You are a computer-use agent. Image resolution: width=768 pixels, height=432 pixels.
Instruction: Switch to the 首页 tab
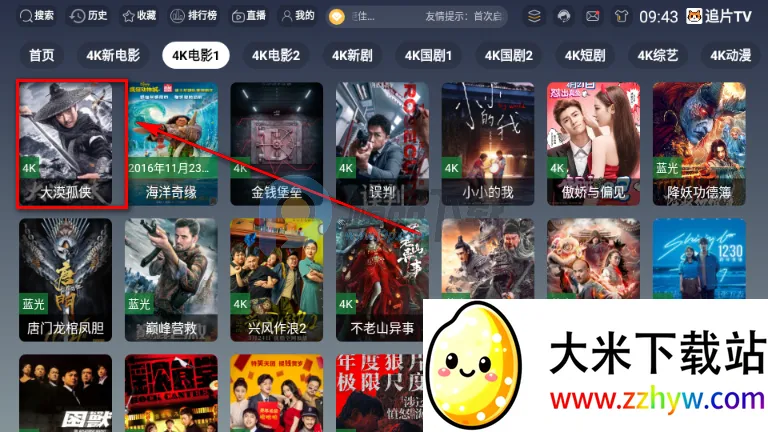click(42, 55)
